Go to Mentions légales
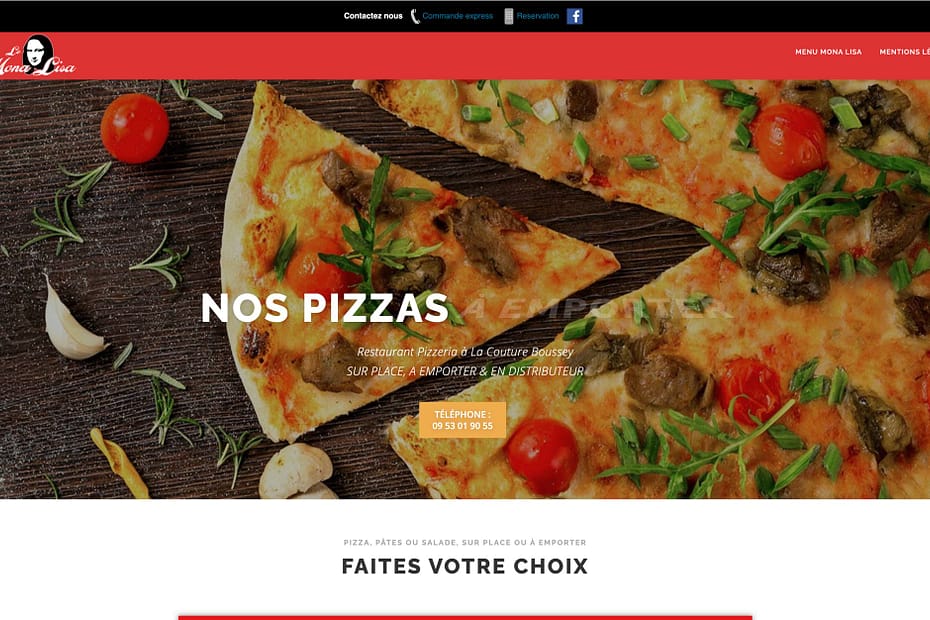The width and height of the screenshot is (930, 620). coord(905,52)
